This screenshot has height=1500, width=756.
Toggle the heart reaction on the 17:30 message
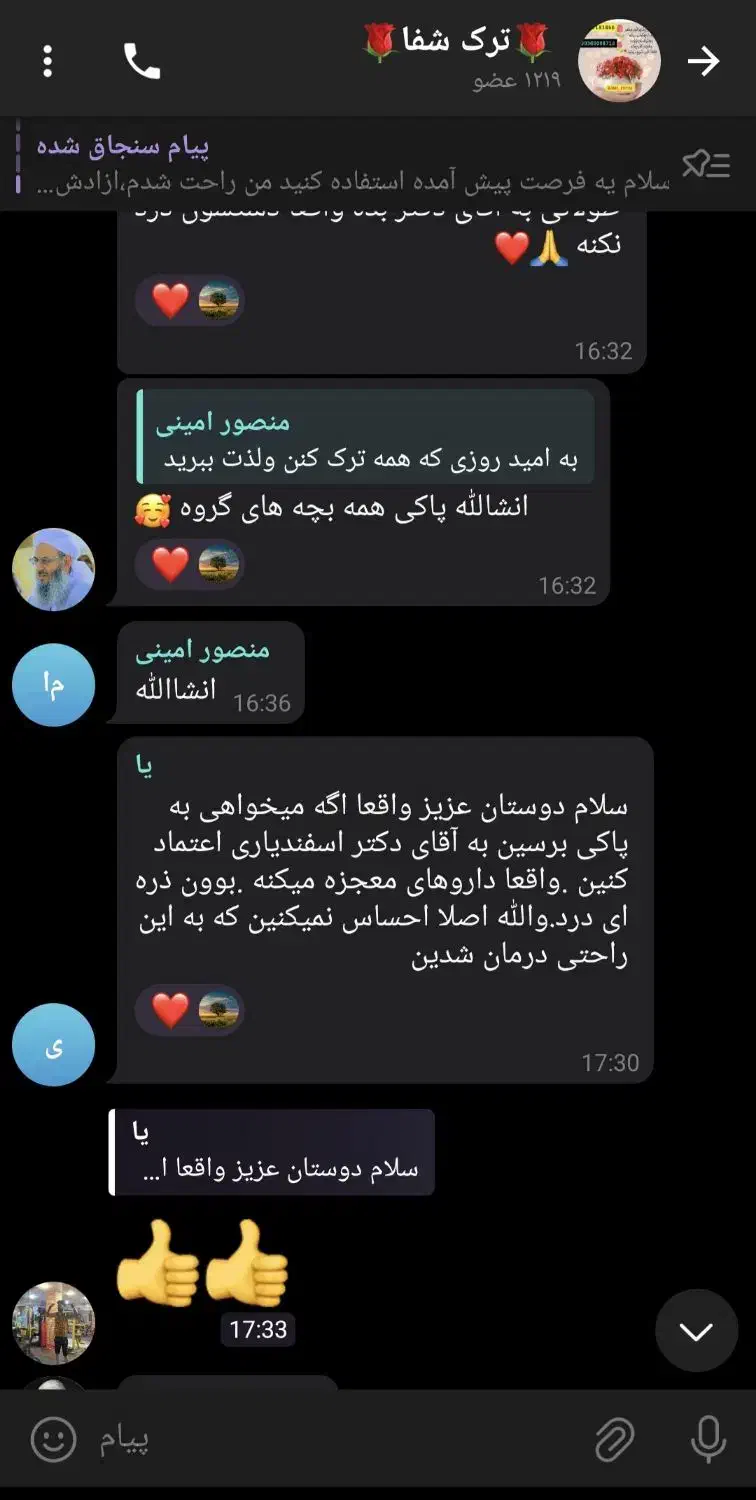[x=167, y=1010]
